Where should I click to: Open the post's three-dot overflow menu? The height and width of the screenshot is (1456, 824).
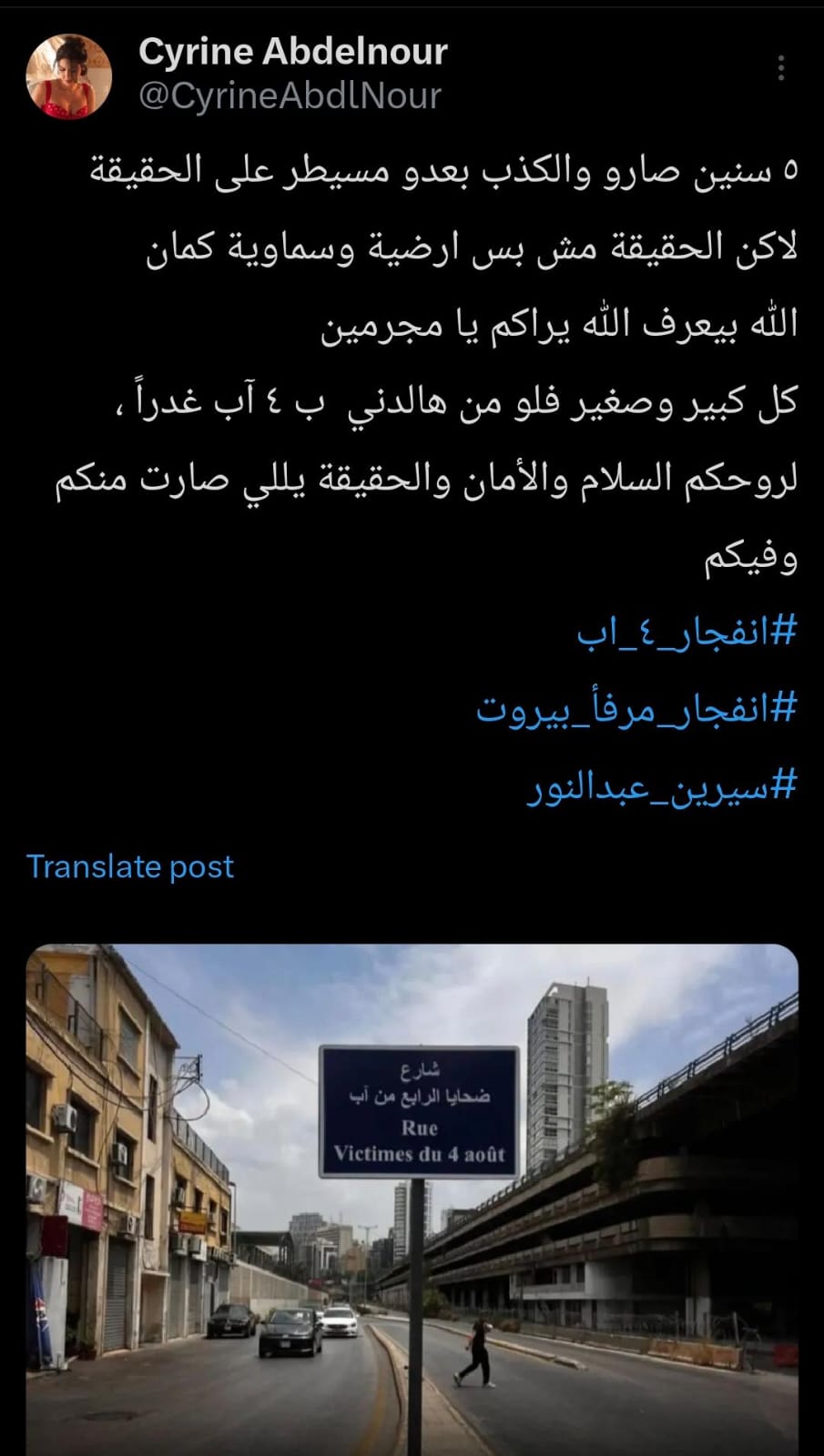pos(781,68)
